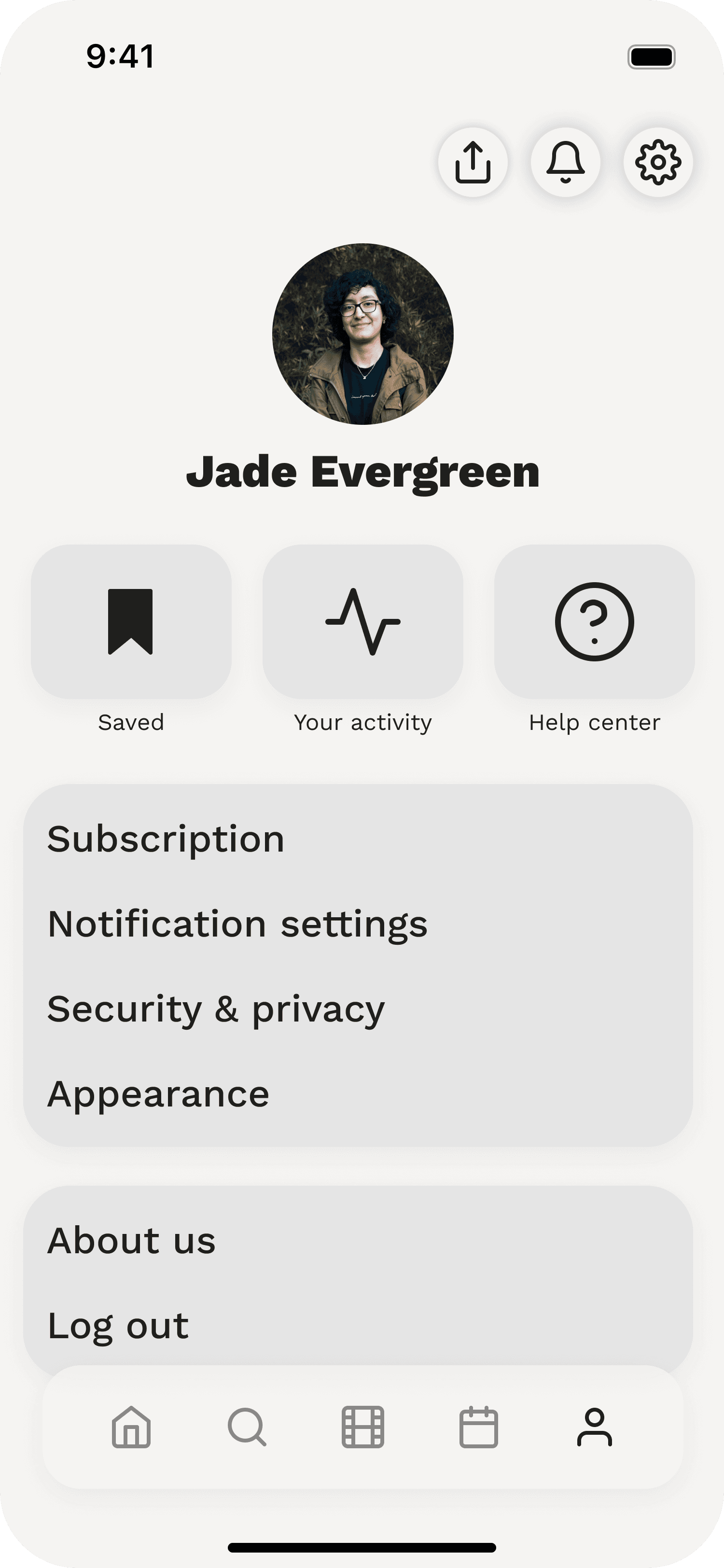Image resolution: width=724 pixels, height=1568 pixels.
Task: Open the Help center
Action: [595, 621]
